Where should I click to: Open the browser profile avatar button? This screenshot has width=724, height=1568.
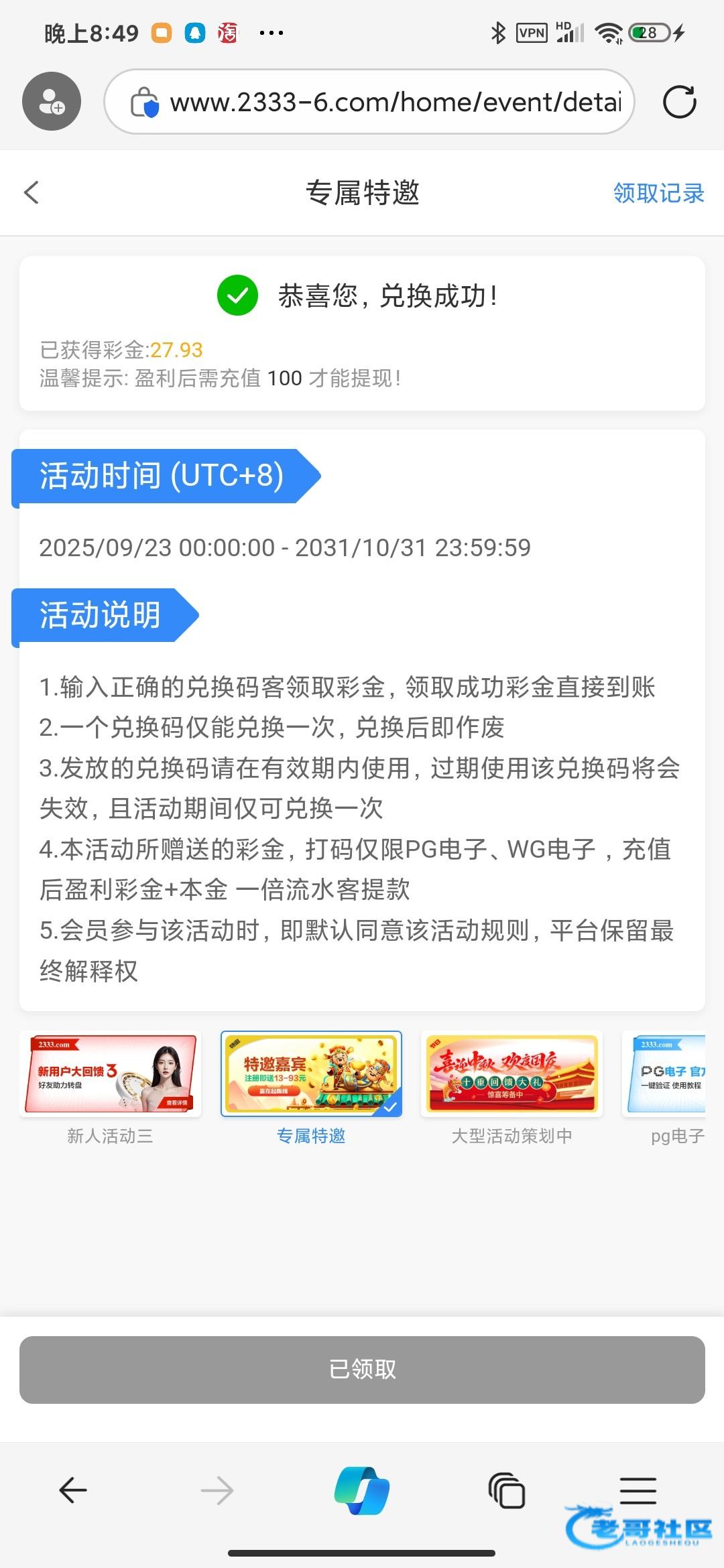[52, 102]
